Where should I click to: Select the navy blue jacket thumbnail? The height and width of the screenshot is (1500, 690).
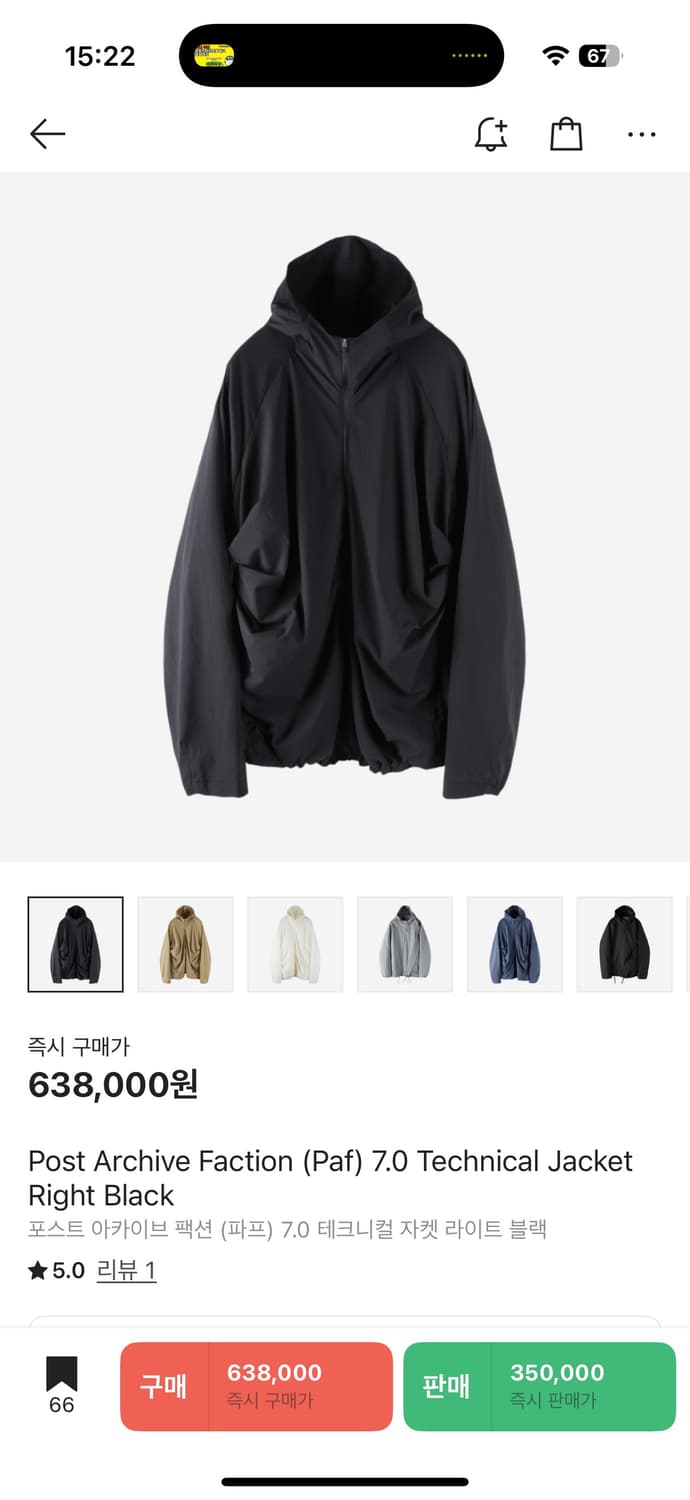(515, 944)
